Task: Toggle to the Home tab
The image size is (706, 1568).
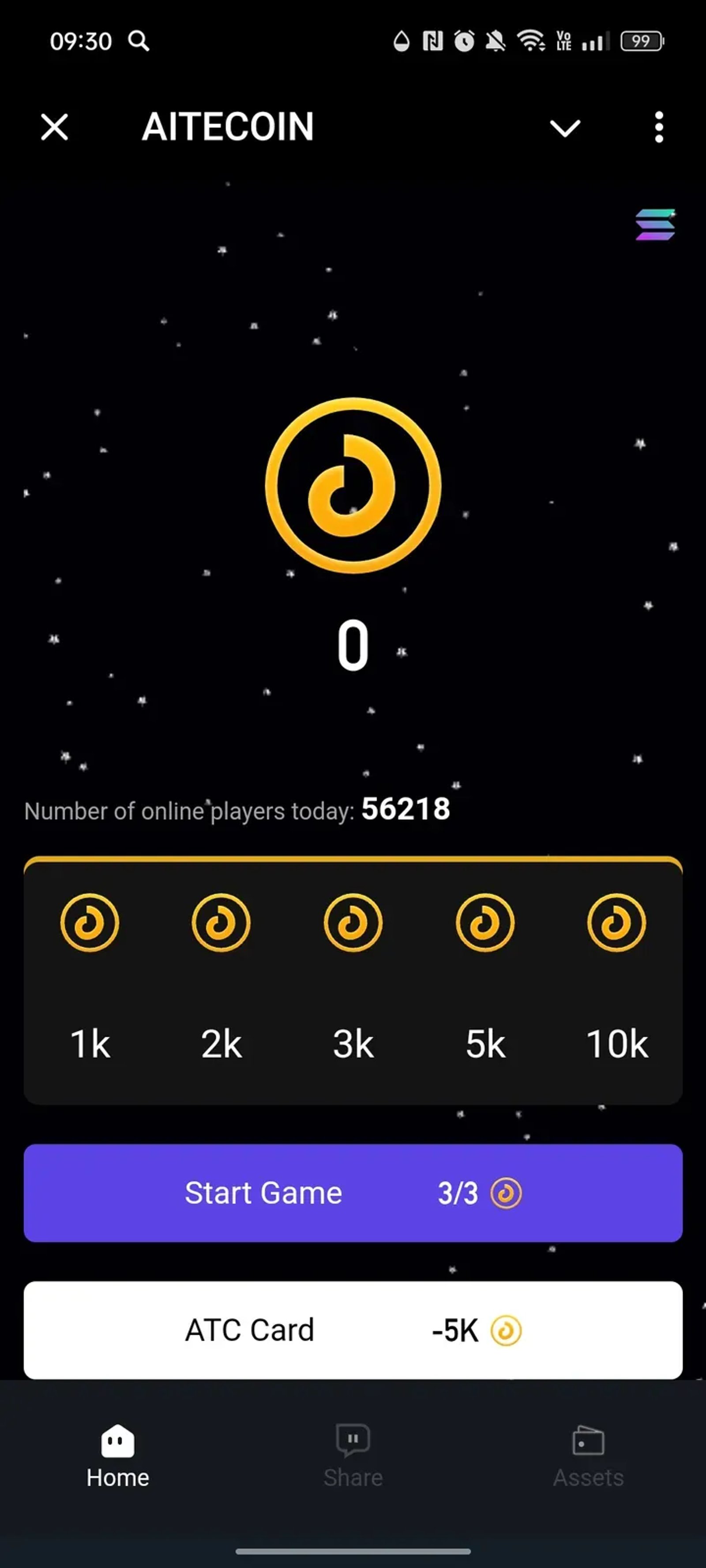Action: tap(117, 1455)
